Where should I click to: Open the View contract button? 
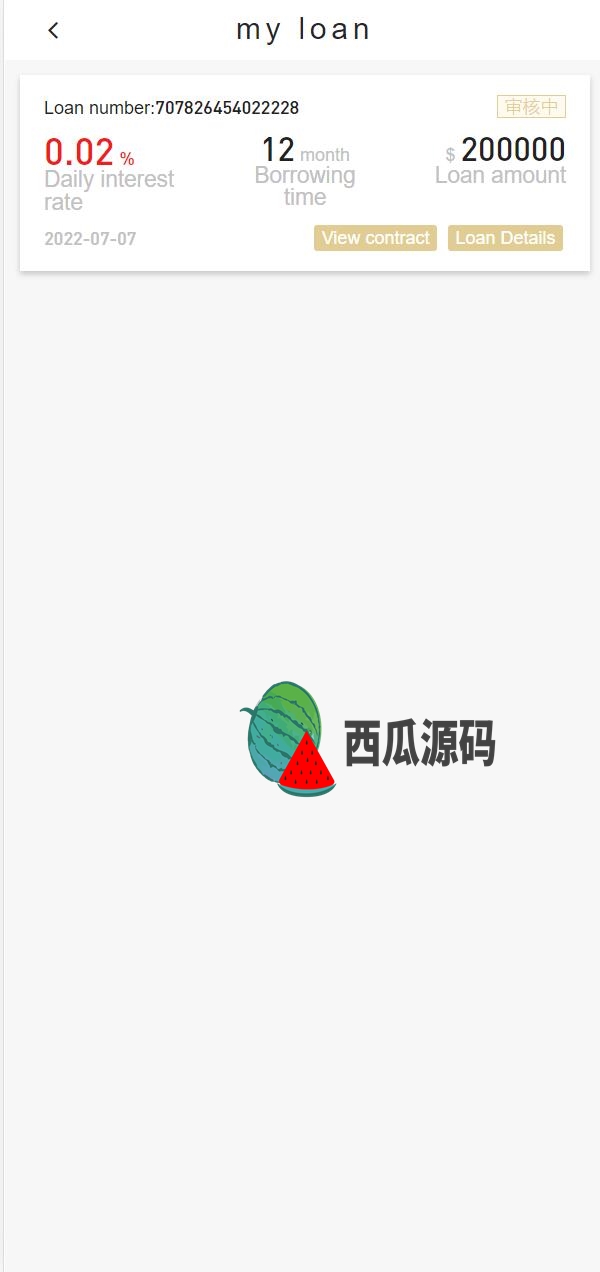(375, 238)
